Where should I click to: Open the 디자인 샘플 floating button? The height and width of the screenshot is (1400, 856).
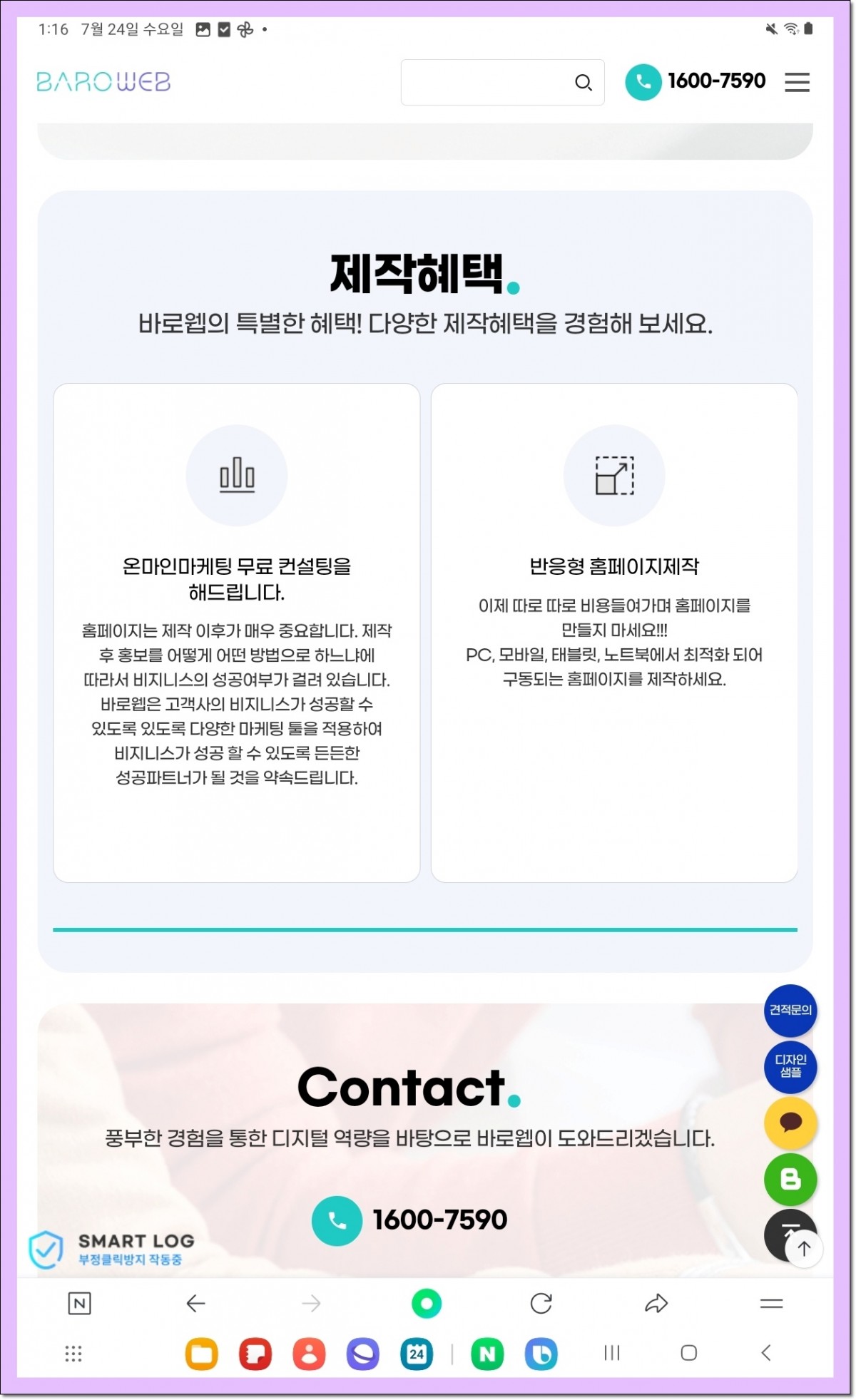pyautogui.click(x=790, y=1066)
